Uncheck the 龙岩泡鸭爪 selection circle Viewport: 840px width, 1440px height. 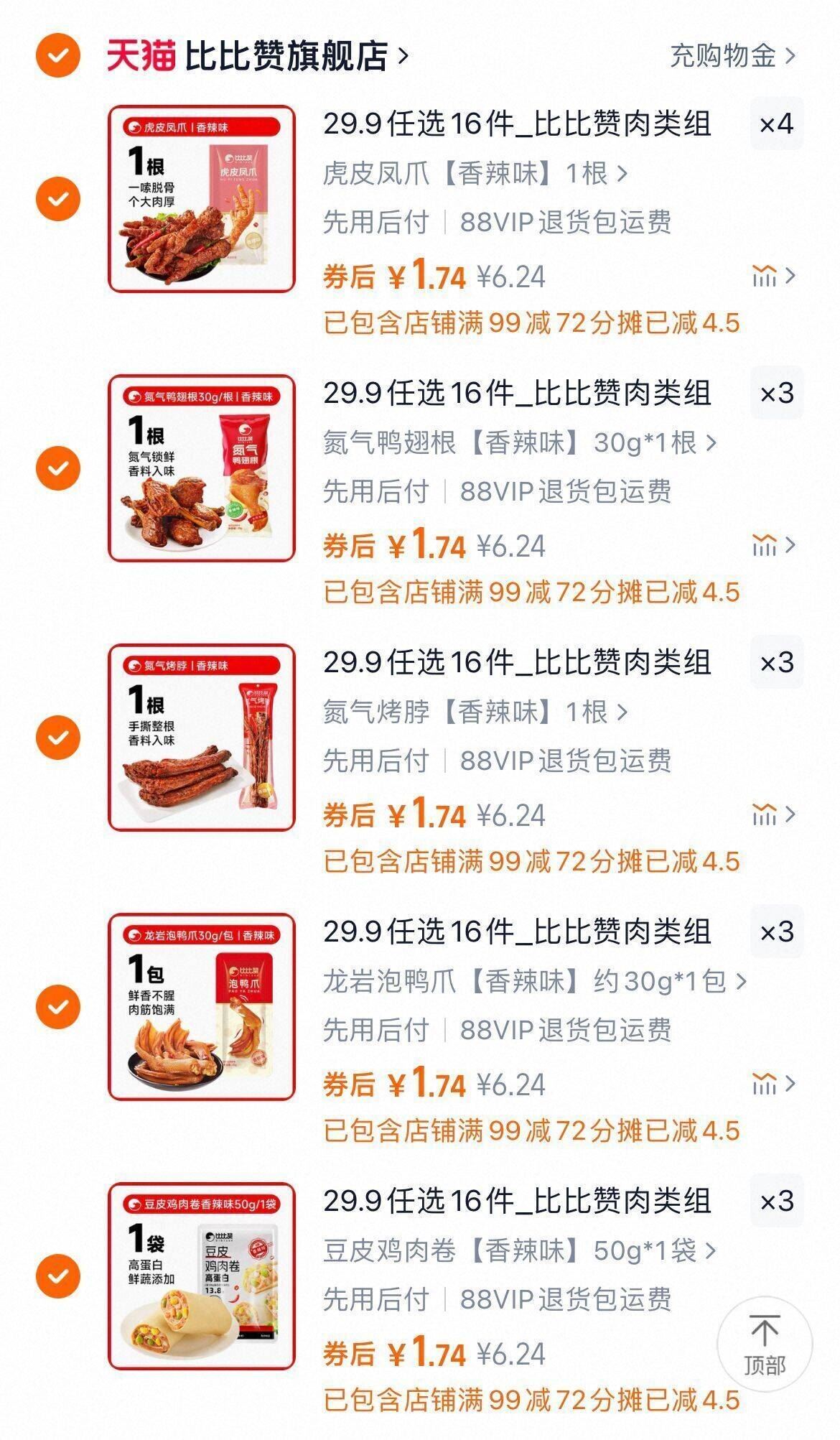[x=57, y=1005]
